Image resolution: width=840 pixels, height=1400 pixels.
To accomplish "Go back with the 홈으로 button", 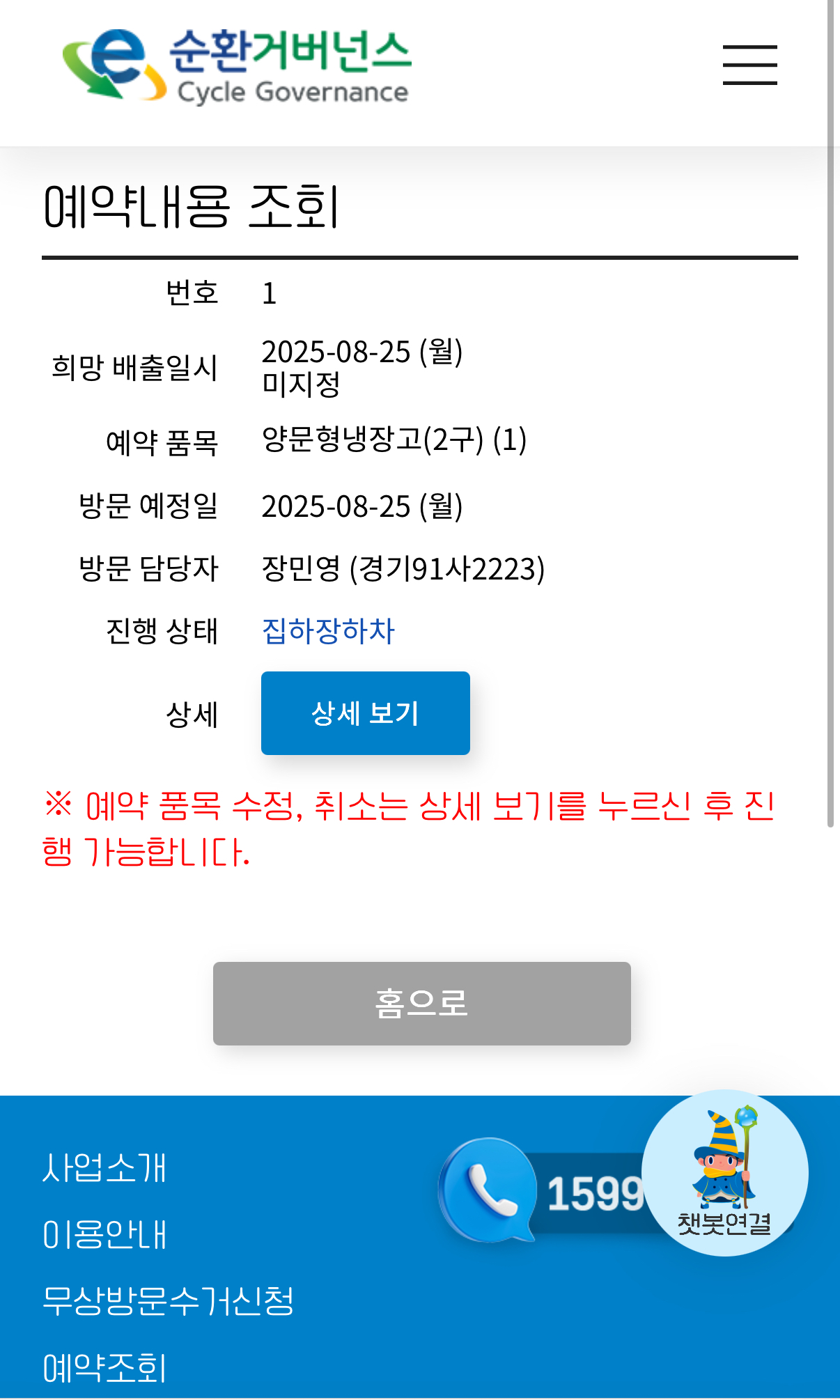I will click(x=421, y=1003).
